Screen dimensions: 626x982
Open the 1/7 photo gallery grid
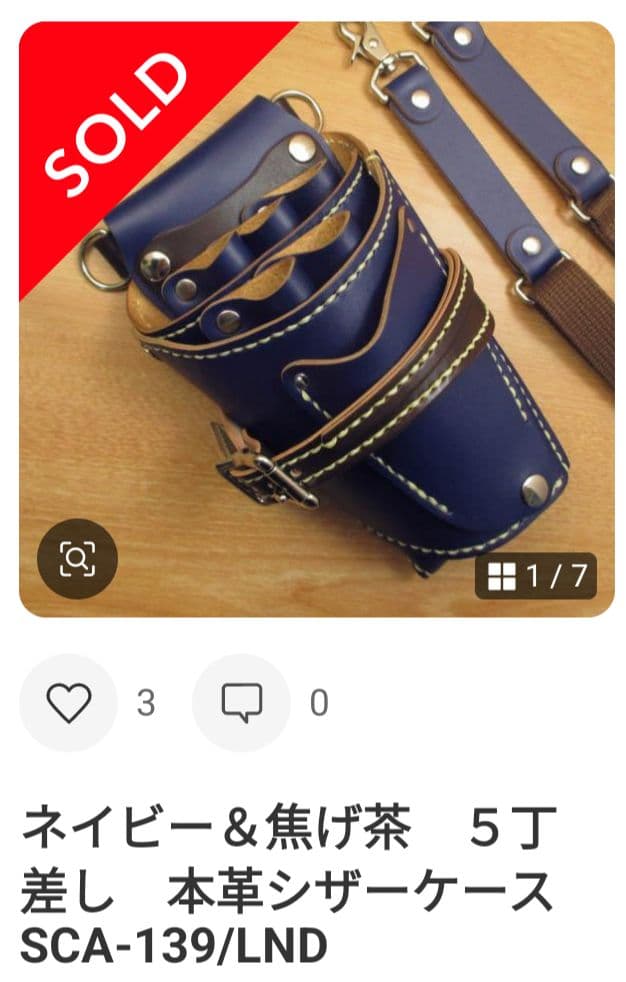click(535, 576)
